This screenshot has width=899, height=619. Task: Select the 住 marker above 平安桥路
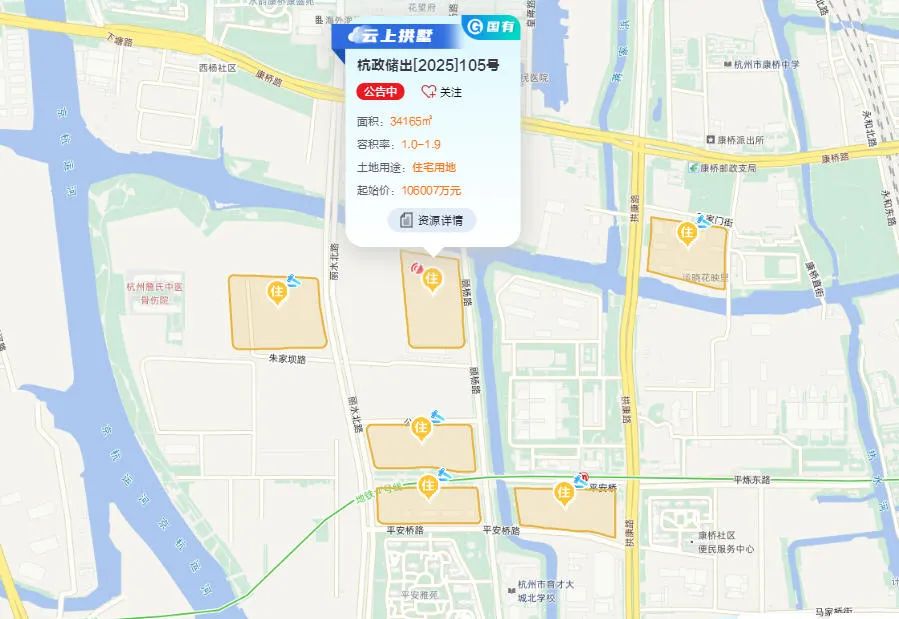pyautogui.click(x=428, y=487)
